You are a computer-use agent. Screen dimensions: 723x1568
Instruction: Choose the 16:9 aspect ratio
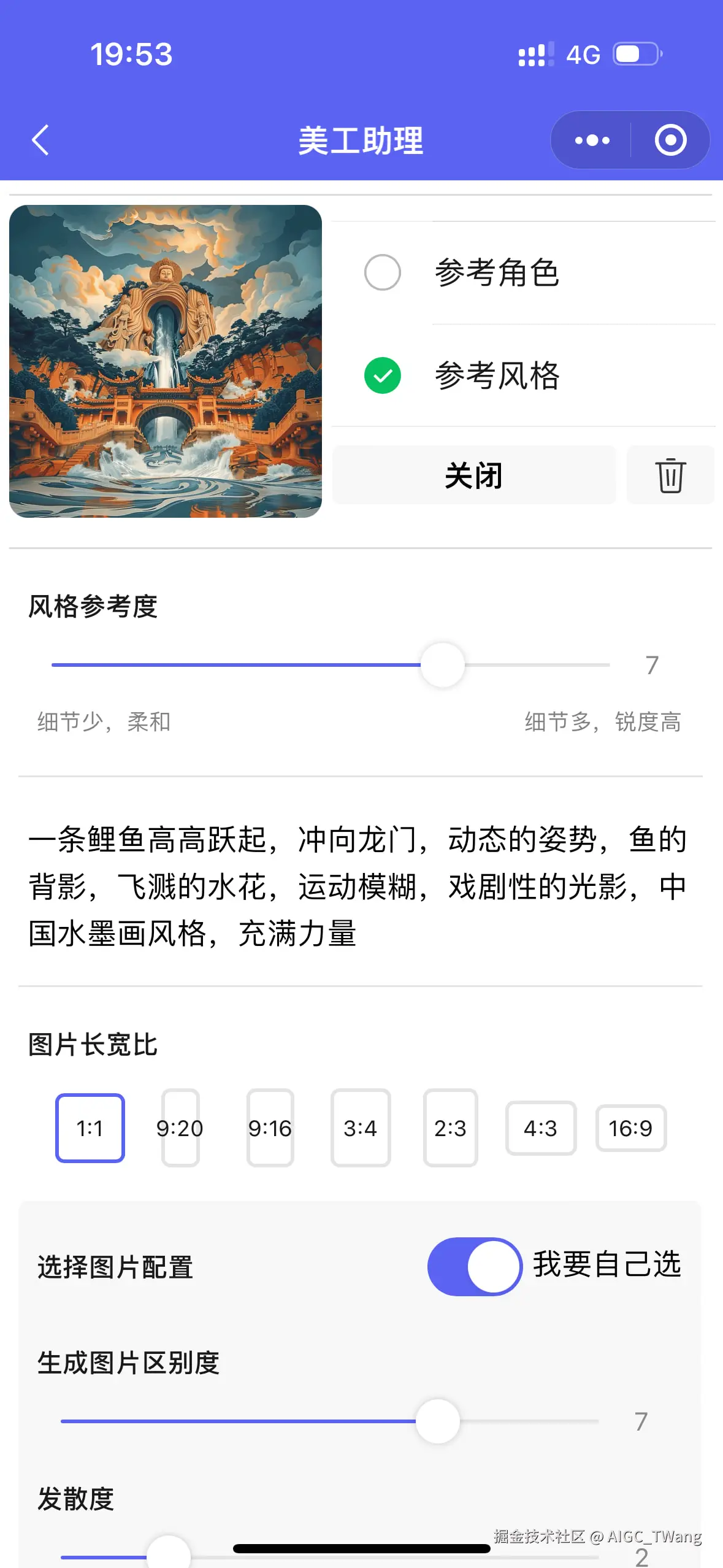coord(630,1128)
